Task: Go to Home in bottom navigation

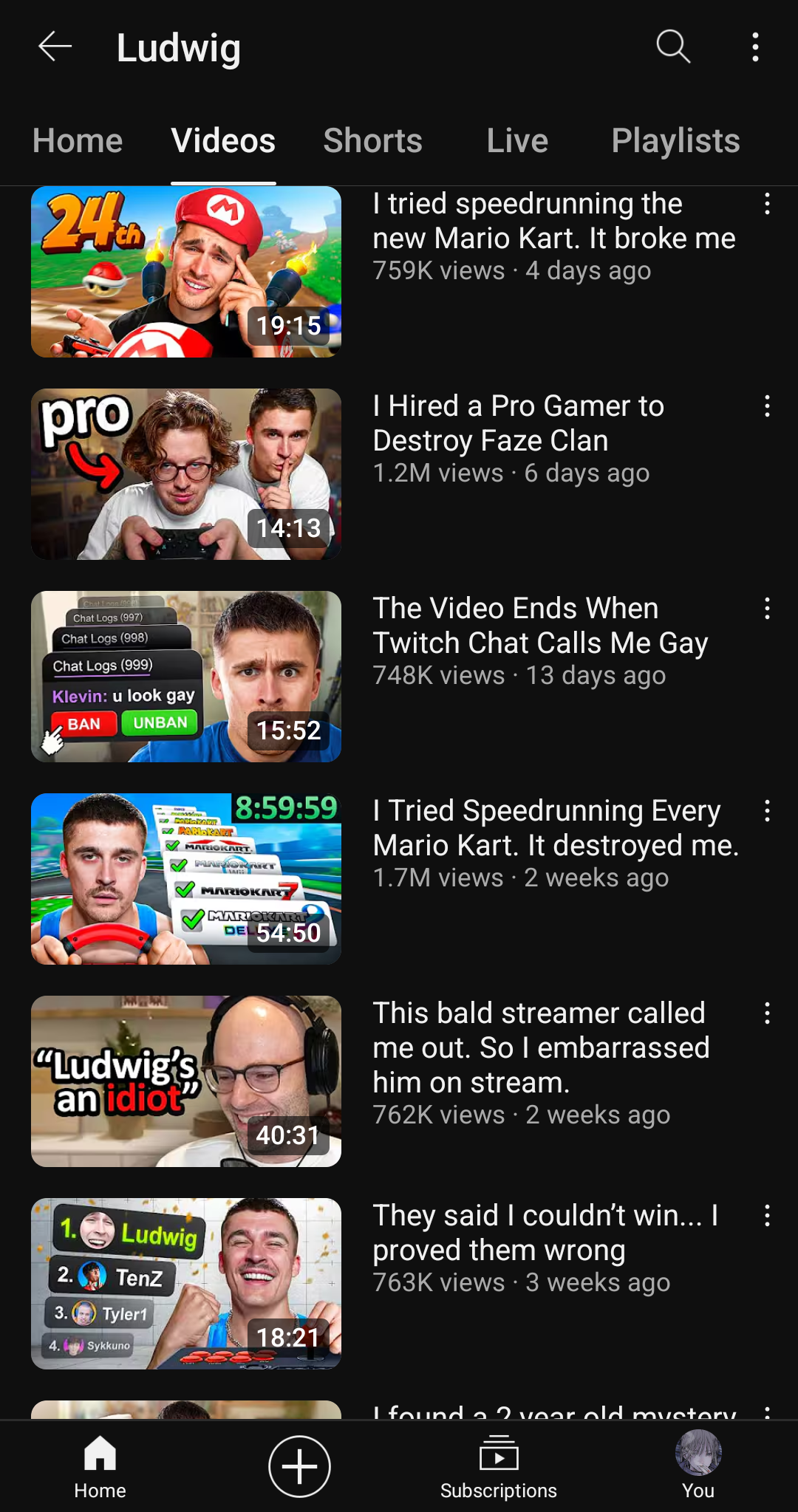Action: pyautogui.click(x=100, y=1466)
